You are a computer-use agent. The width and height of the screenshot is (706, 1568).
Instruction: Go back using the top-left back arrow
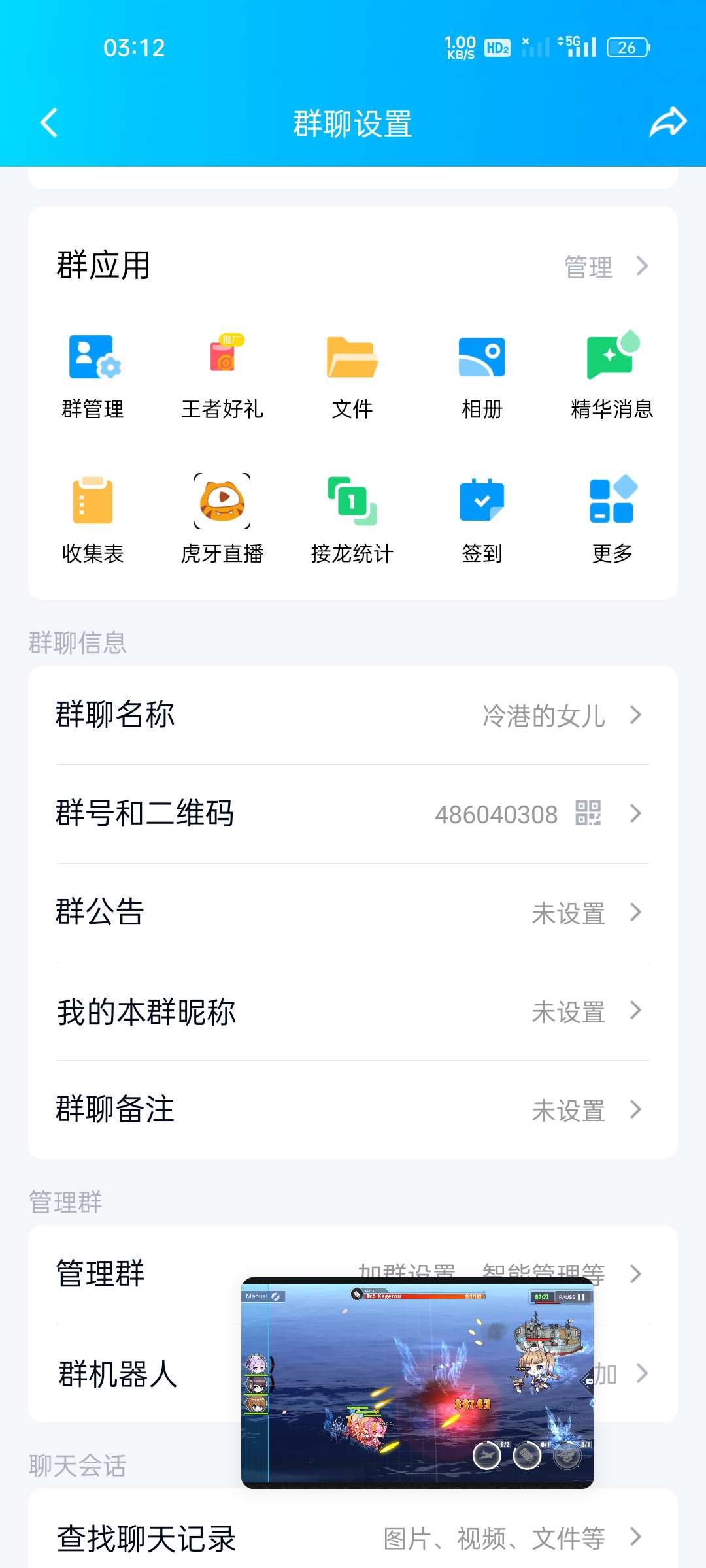point(49,123)
